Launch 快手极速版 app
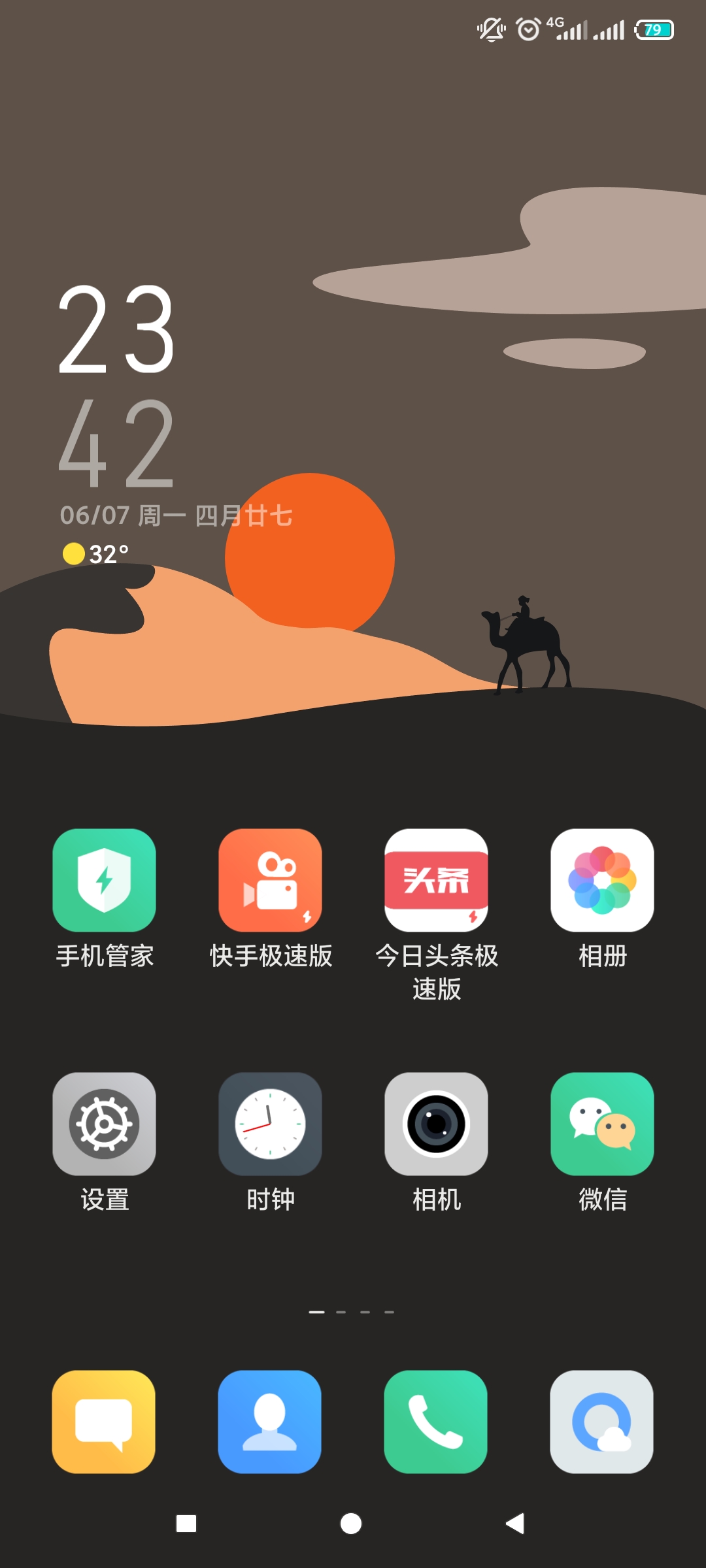Viewport: 706px width, 1568px height. click(270, 880)
